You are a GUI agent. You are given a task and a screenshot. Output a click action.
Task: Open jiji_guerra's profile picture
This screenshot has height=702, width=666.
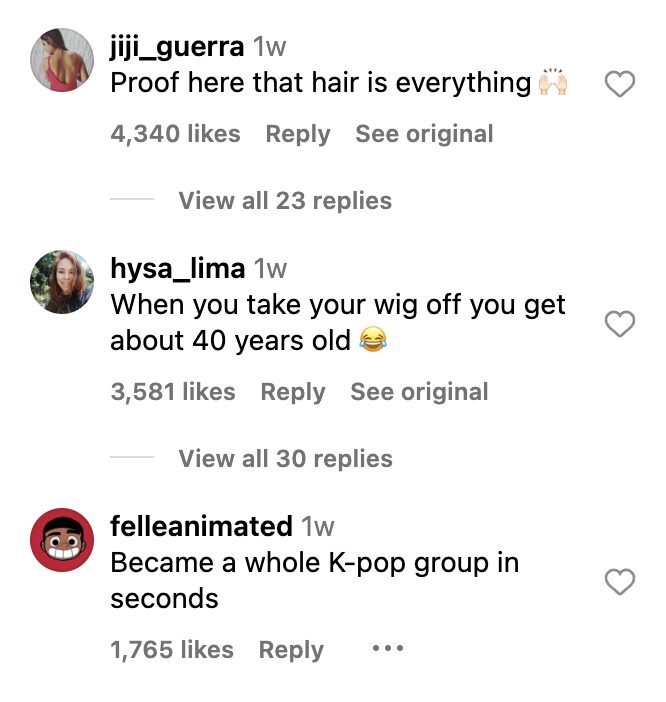62,58
